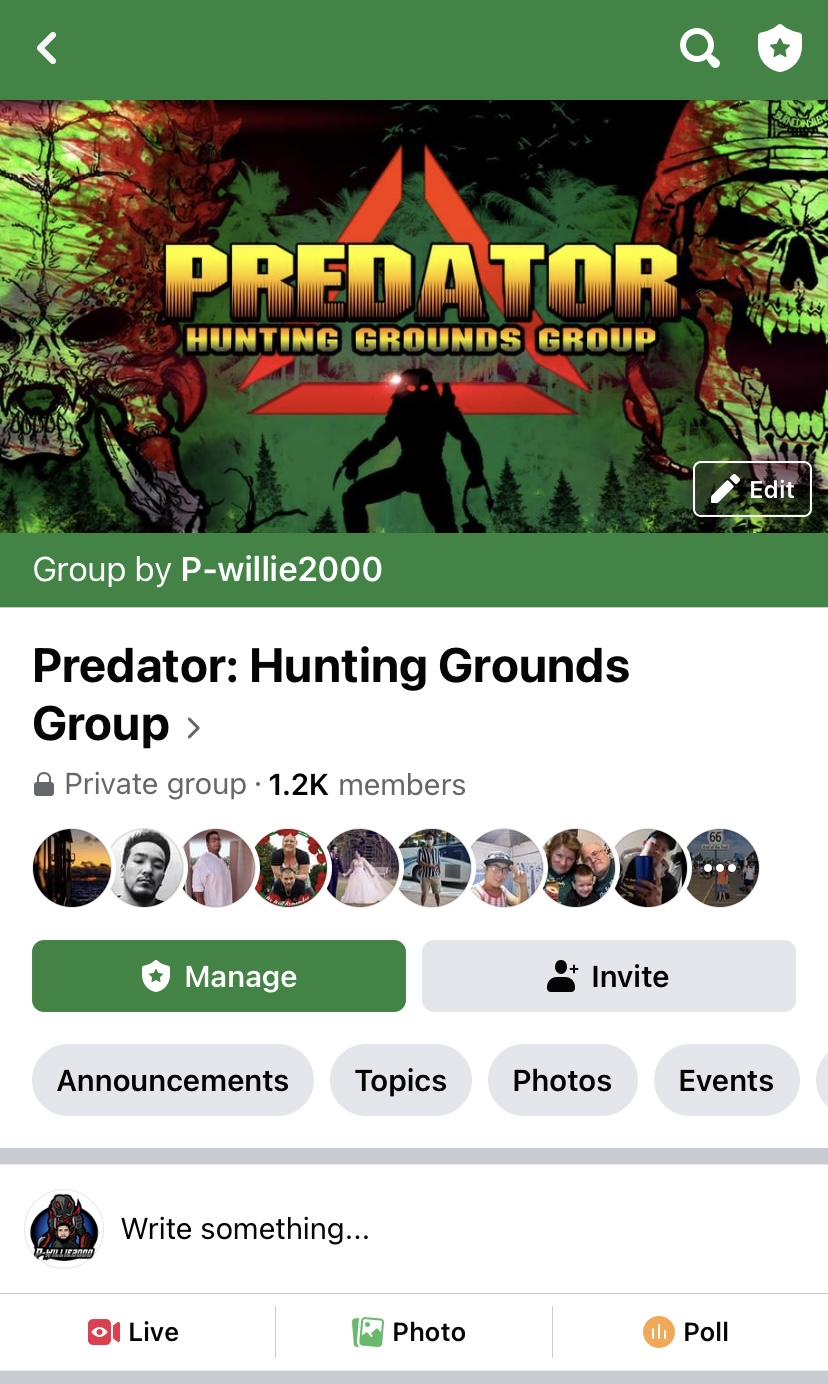This screenshot has width=828, height=1384.
Task: Select the Topics chip
Action: pyautogui.click(x=401, y=1080)
